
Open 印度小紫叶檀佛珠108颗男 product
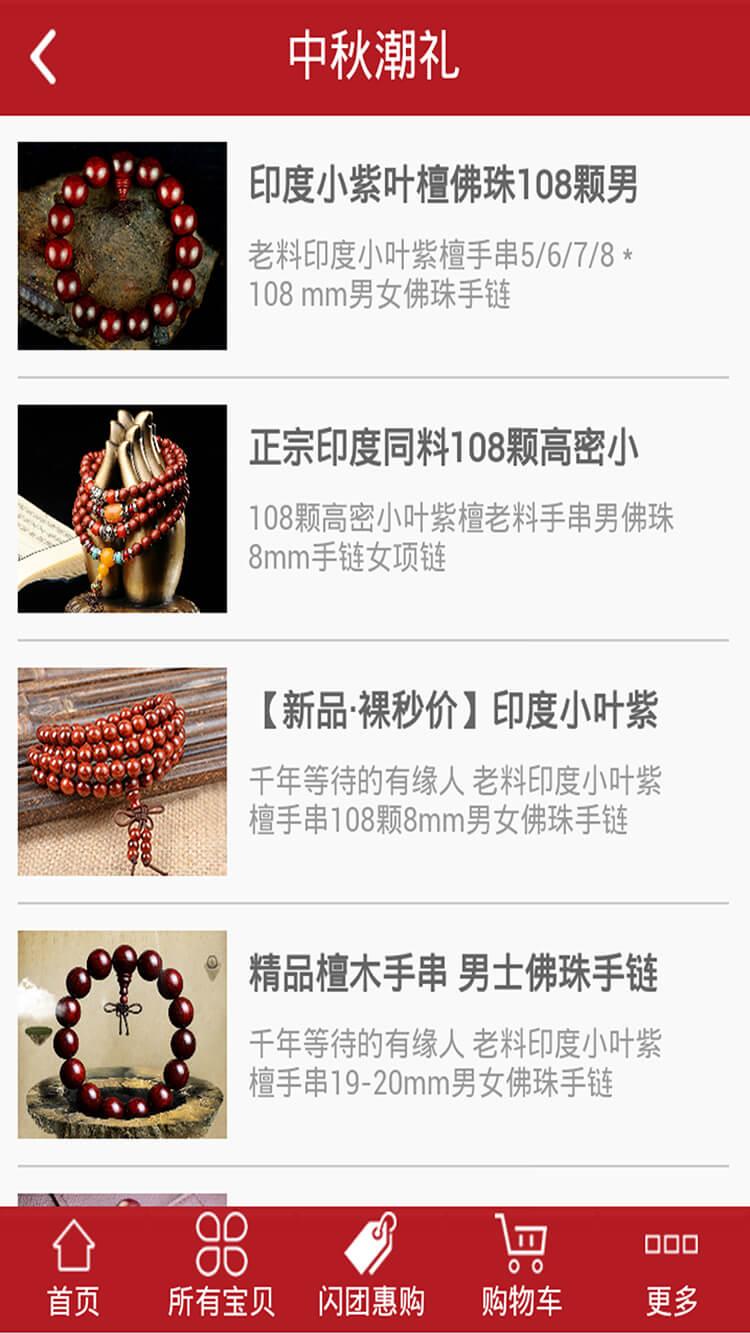pyautogui.click(x=443, y=186)
